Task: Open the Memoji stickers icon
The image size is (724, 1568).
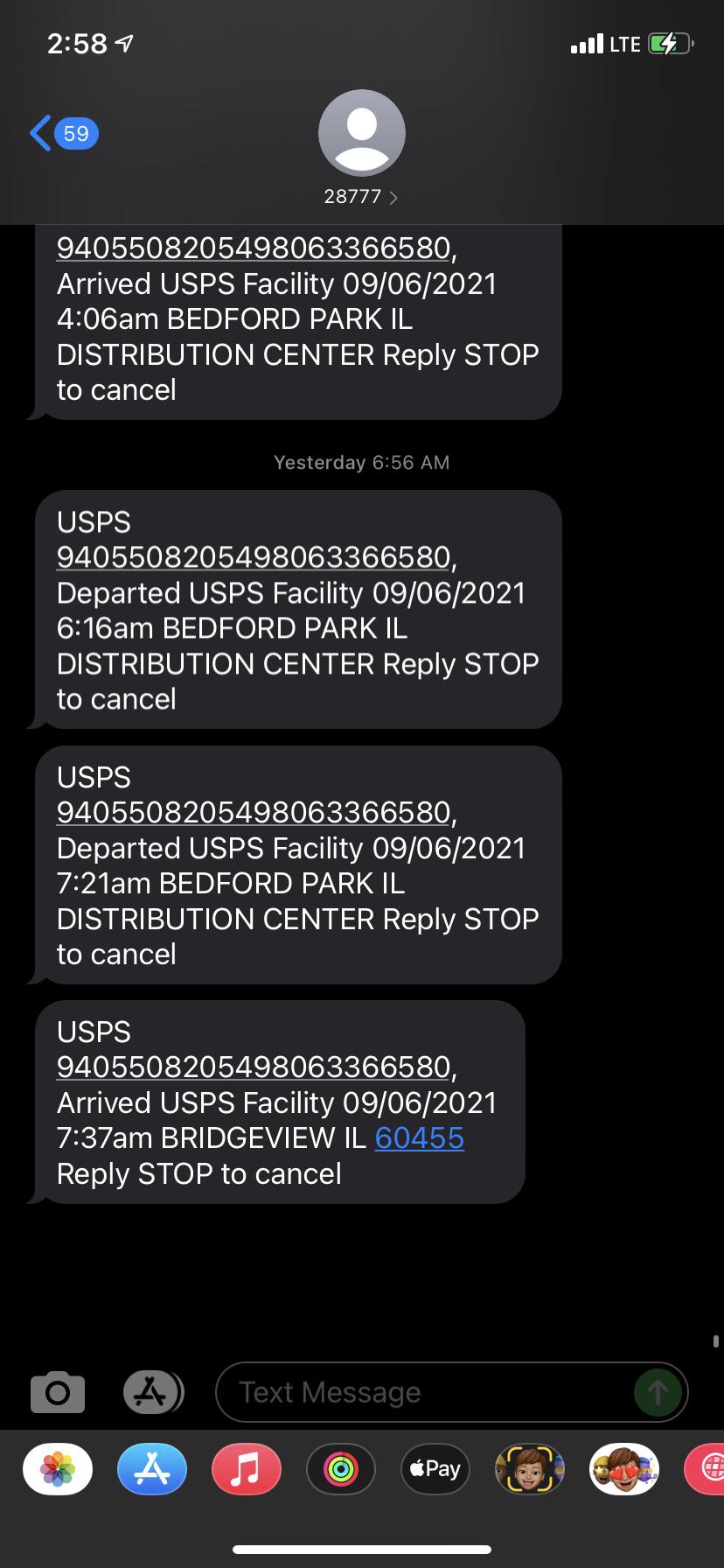Action: click(x=623, y=1469)
